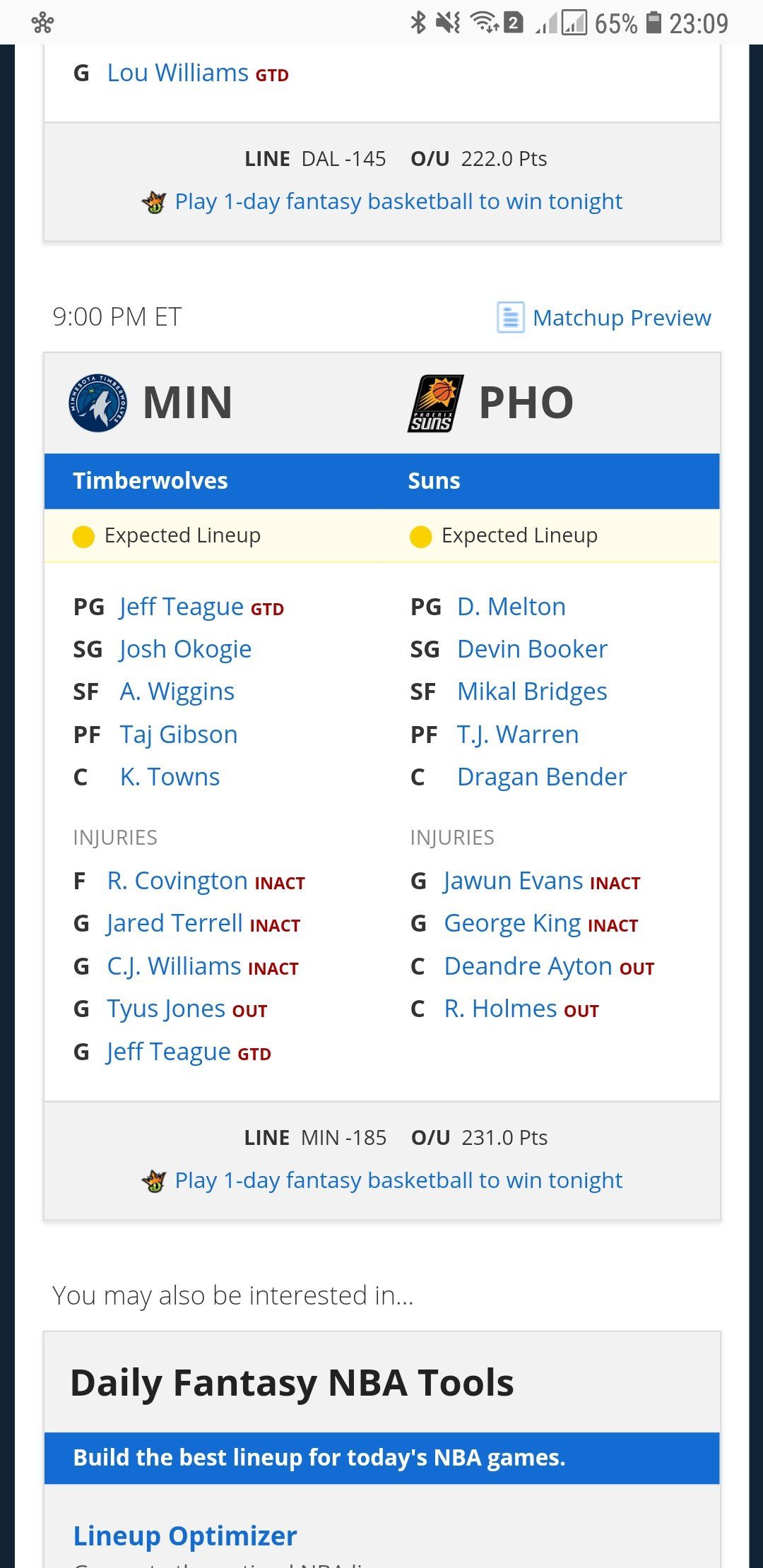
Task: Open Devin Booker player page
Action: click(533, 649)
